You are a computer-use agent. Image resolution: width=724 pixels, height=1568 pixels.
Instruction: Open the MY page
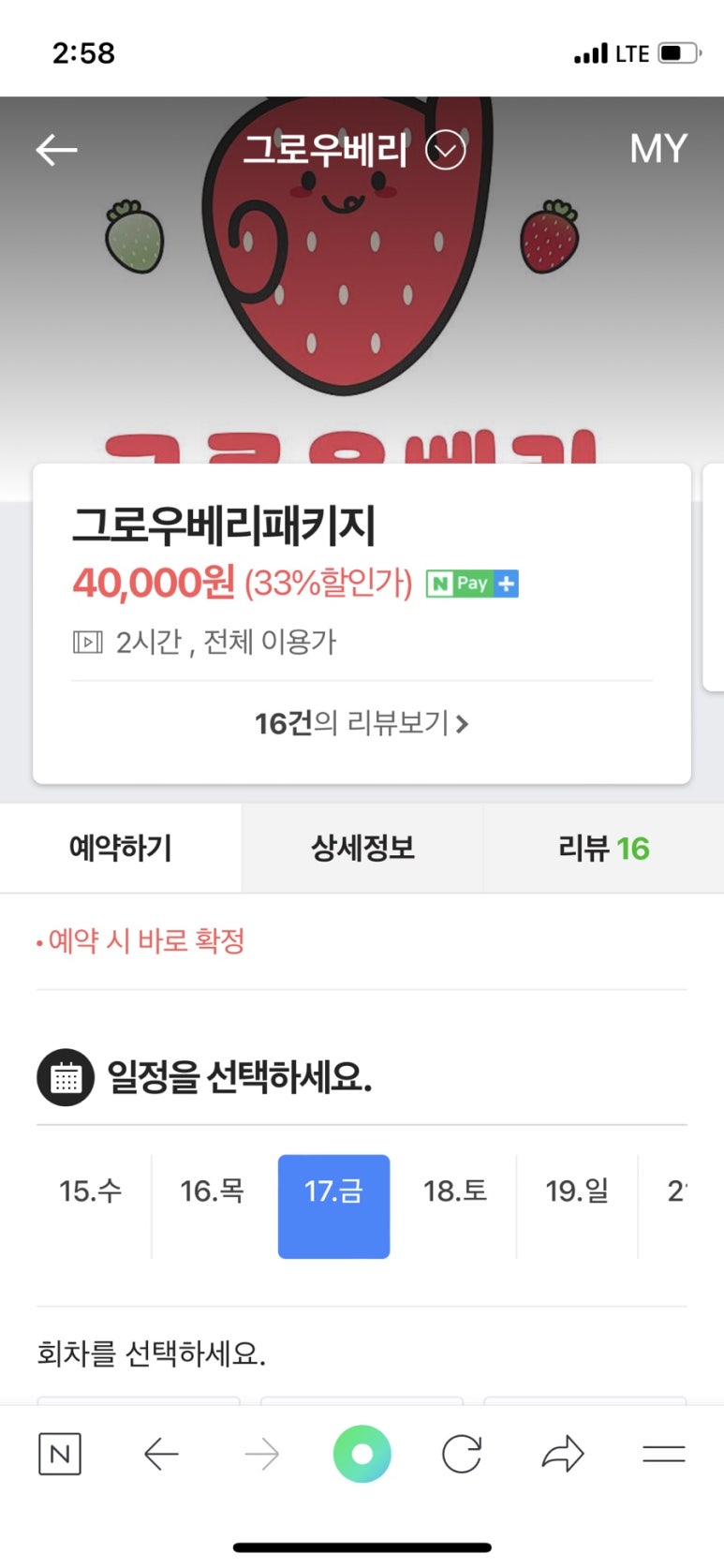658,149
